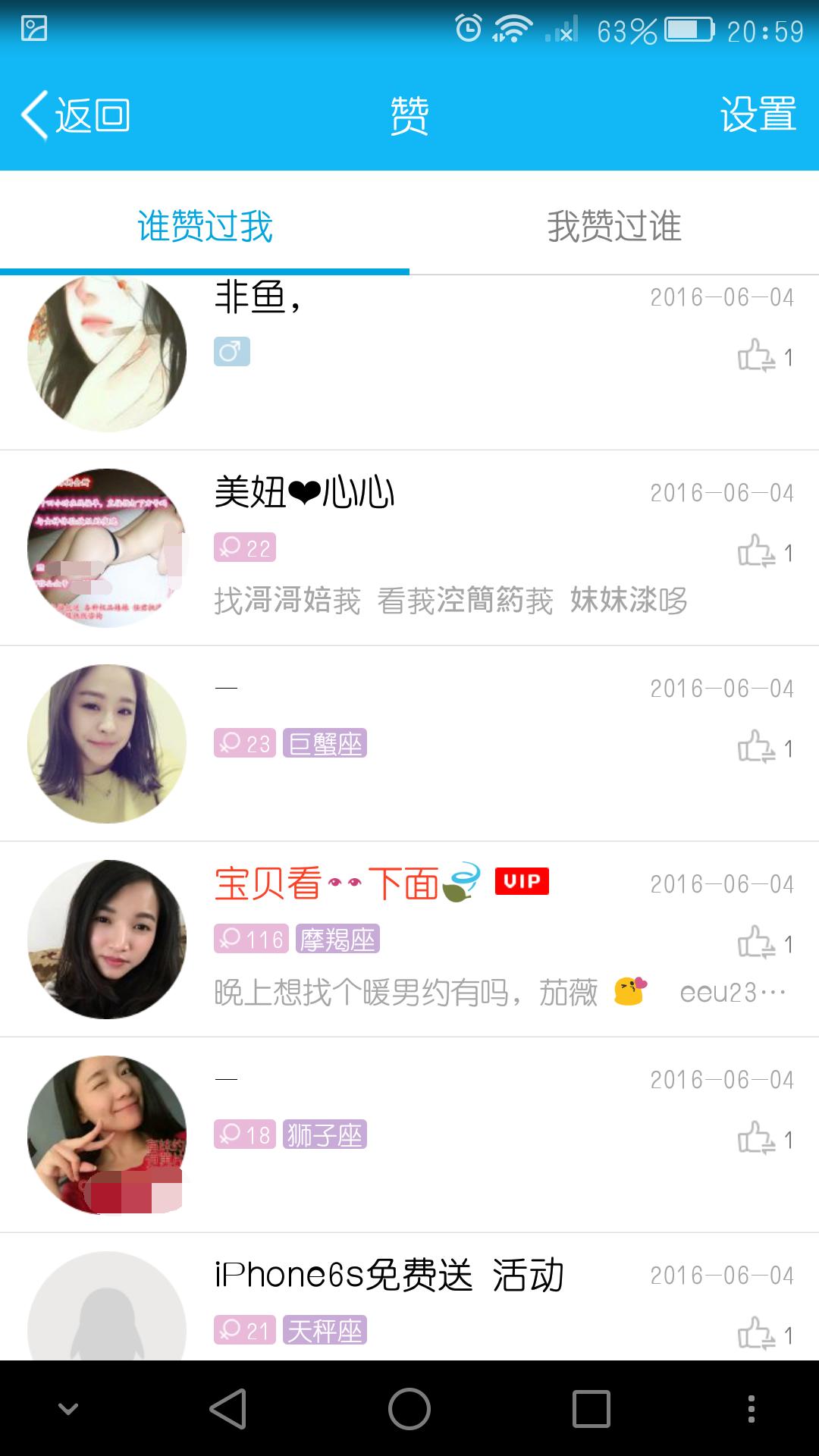Image resolution: width=819 pixels, height=1456 pixels.
Task: Select the 巨蟹座 zodiac badge
Action: pyautogui.click(x=324, y=744)
